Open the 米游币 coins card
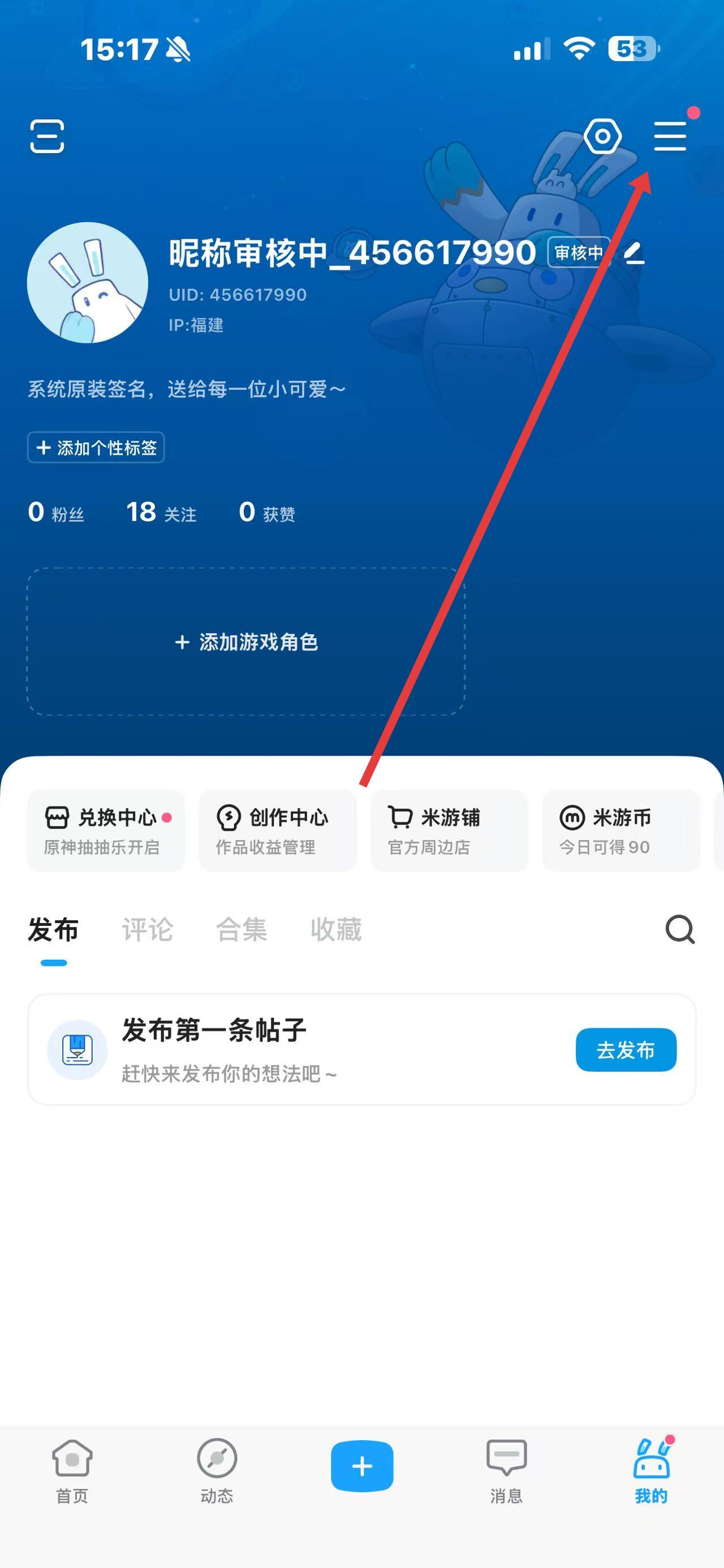 click(620, 830)
